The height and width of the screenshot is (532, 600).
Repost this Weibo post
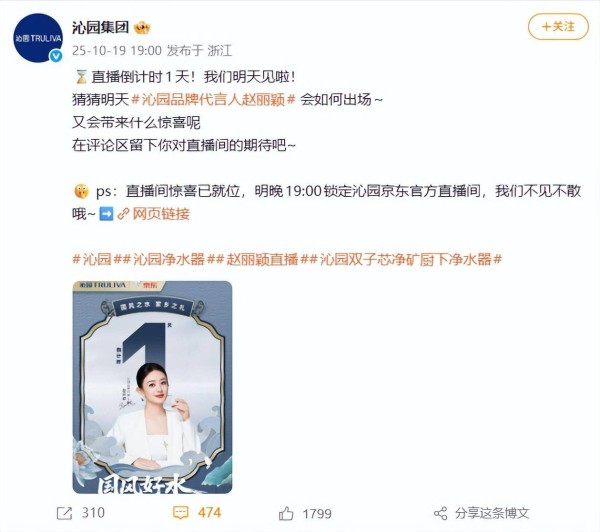coord(80,513)
